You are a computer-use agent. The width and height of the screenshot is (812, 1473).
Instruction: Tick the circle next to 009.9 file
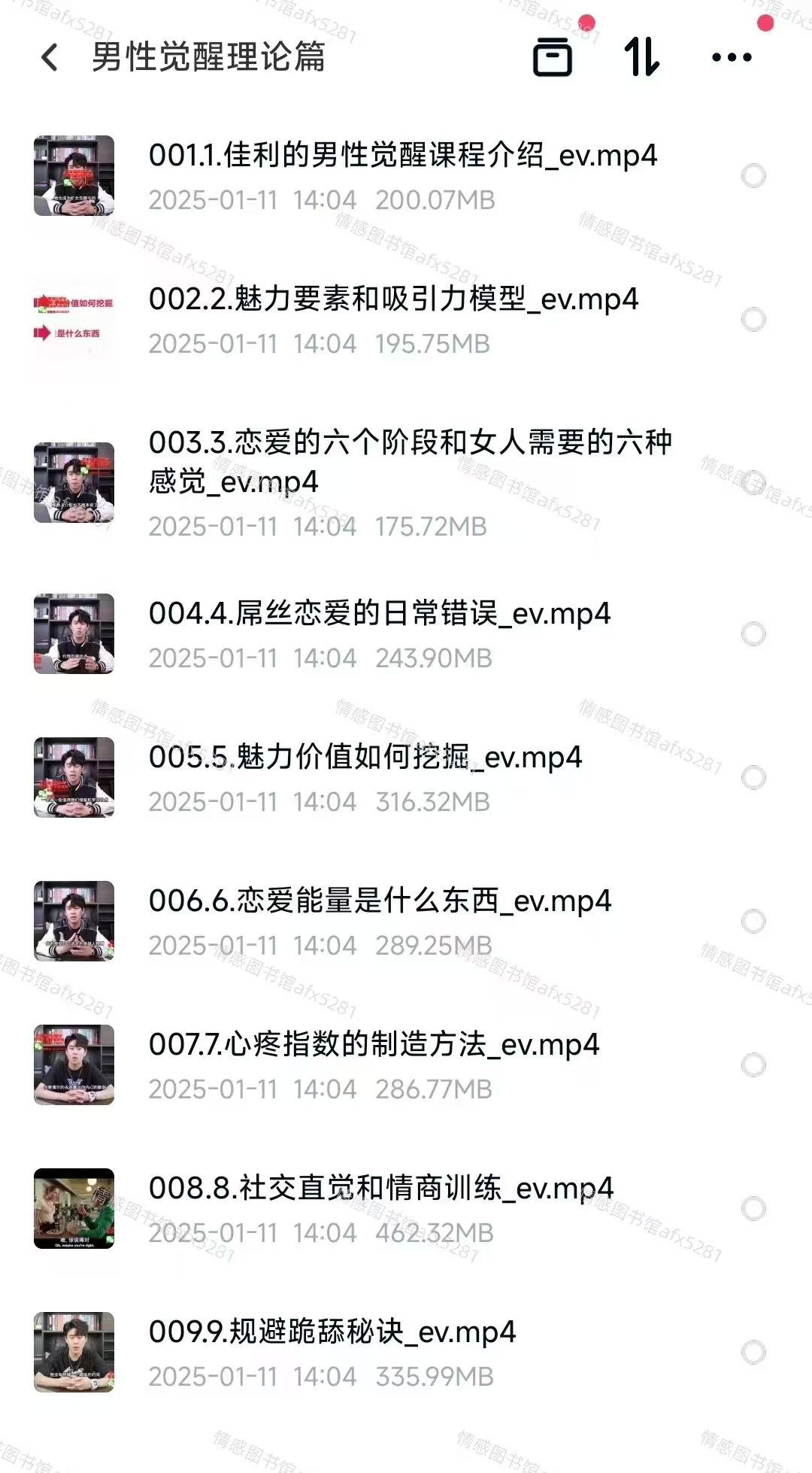pyautogui.click(x=753, y=1353)
